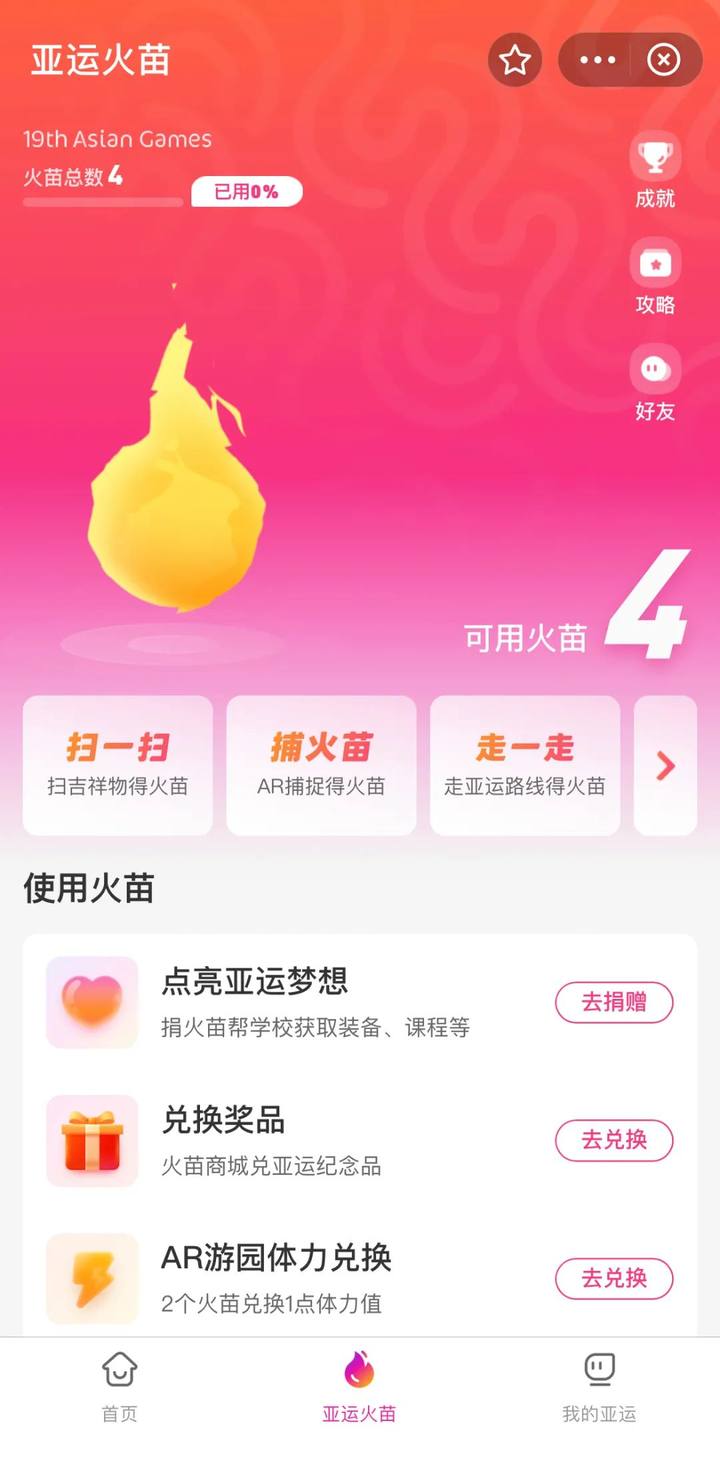
Task: View the 攻略 guide
Action: pos(655,277)
